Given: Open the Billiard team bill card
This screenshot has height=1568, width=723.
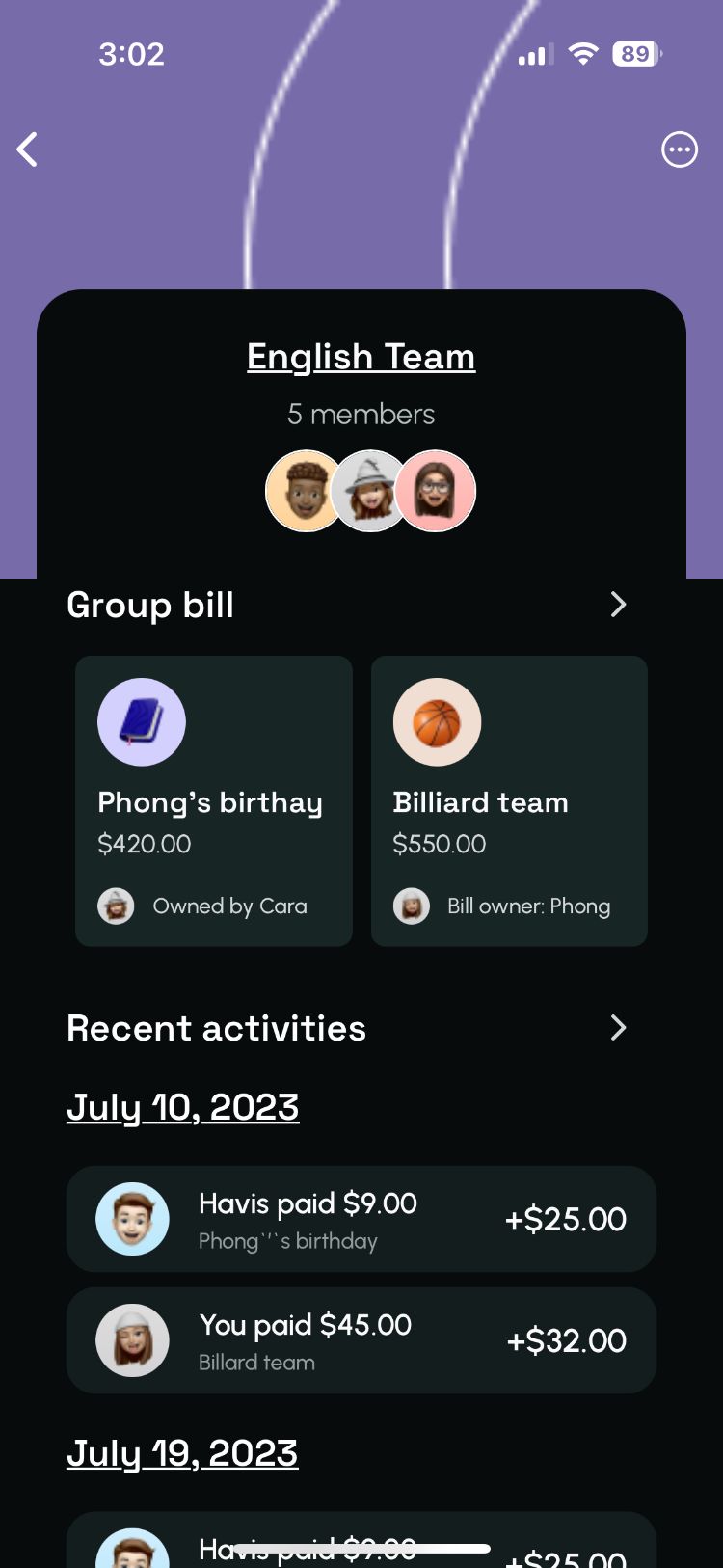Looking at the screenshot, I should tap(509, 800).
